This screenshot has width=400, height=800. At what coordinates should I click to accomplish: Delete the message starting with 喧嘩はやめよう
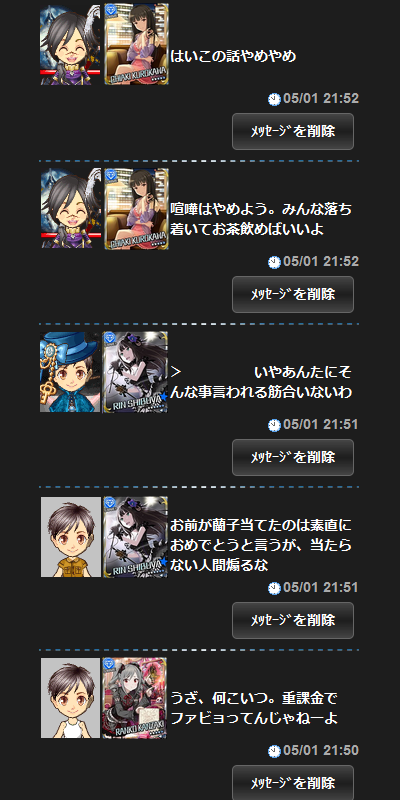tap(293, 294)
